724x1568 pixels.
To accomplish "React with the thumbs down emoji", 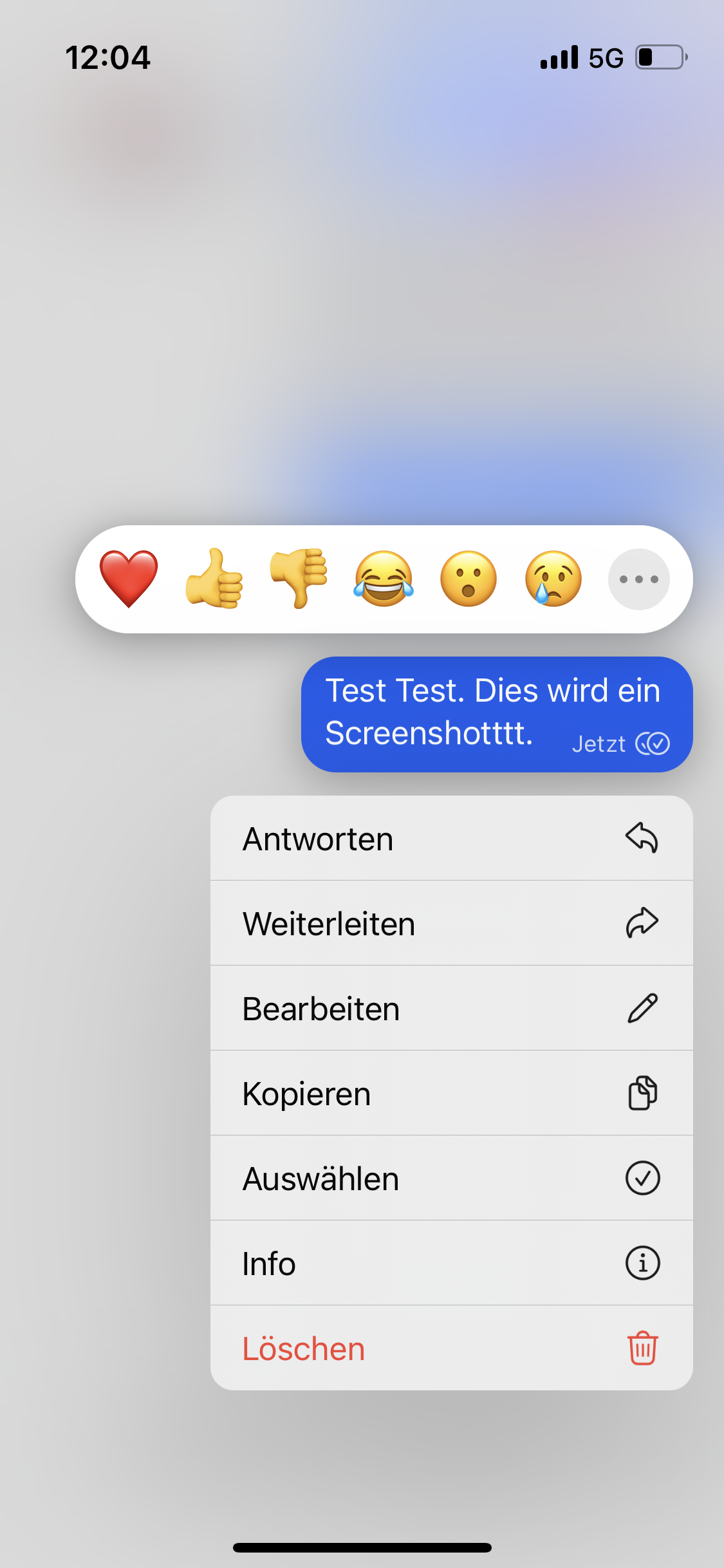I will point(299,579).
